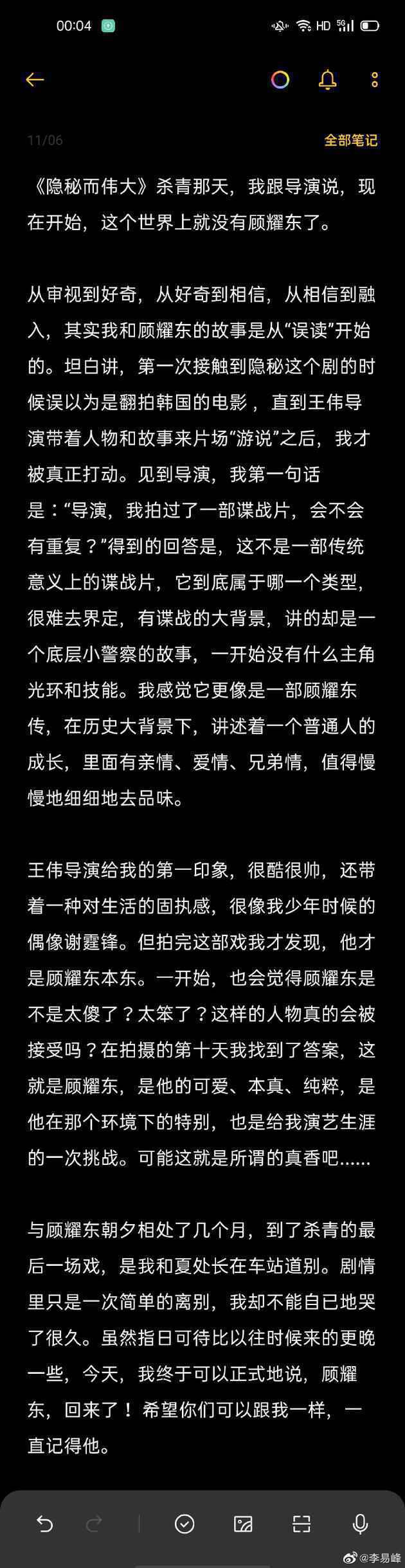The width and height of the screenshot is (405, 1568).
Task: Insert a picture into the note
Action: click(x=243, y=1523)
